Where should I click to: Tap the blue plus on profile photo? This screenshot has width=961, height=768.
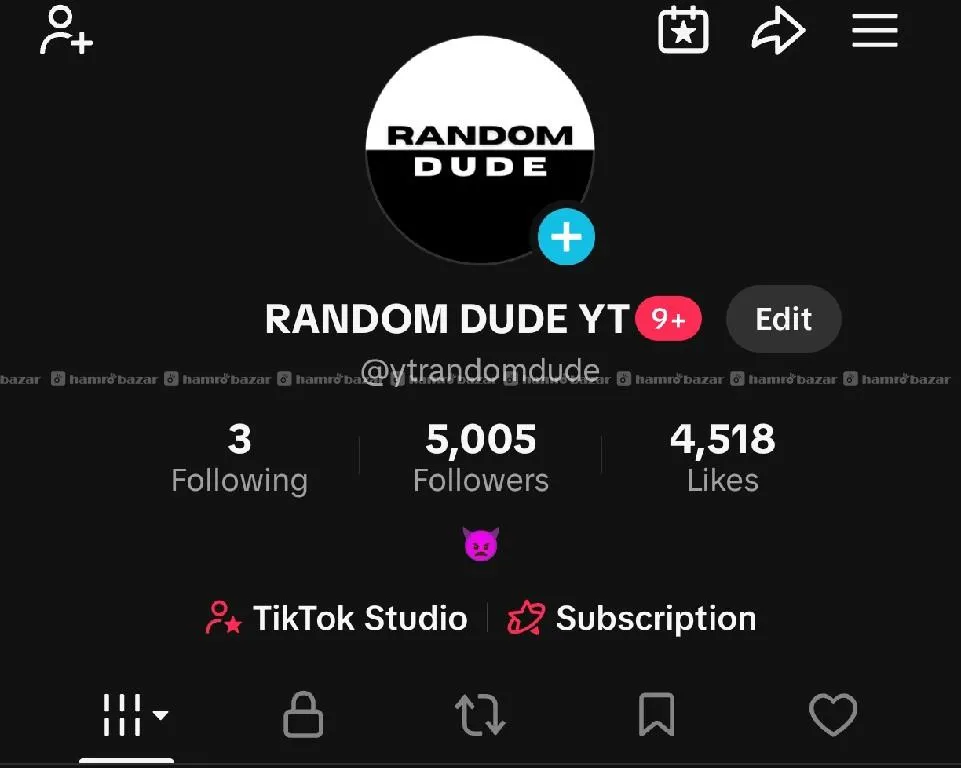tap(566, 238)
